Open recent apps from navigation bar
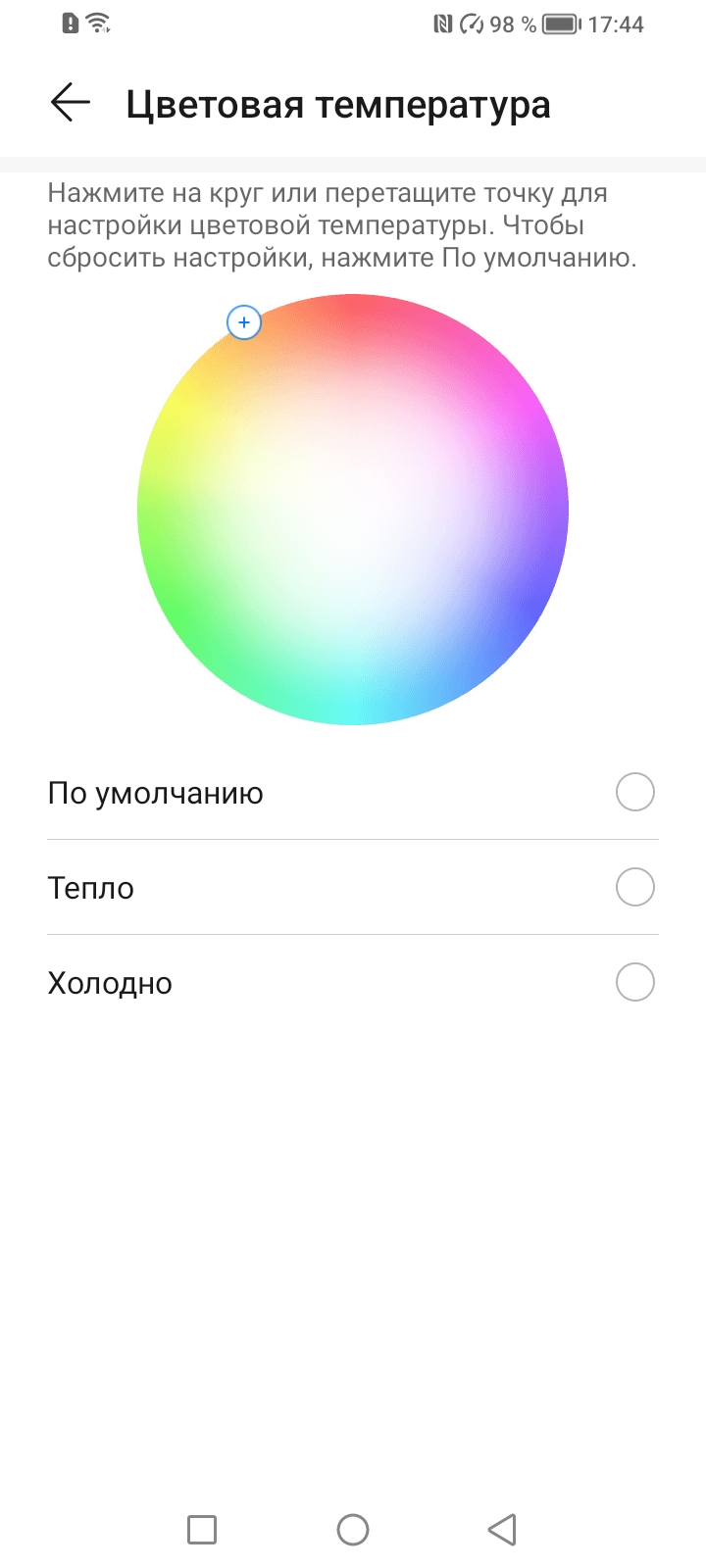The height and width of the screenshot is (1568, 706). tap(202, 1529)
